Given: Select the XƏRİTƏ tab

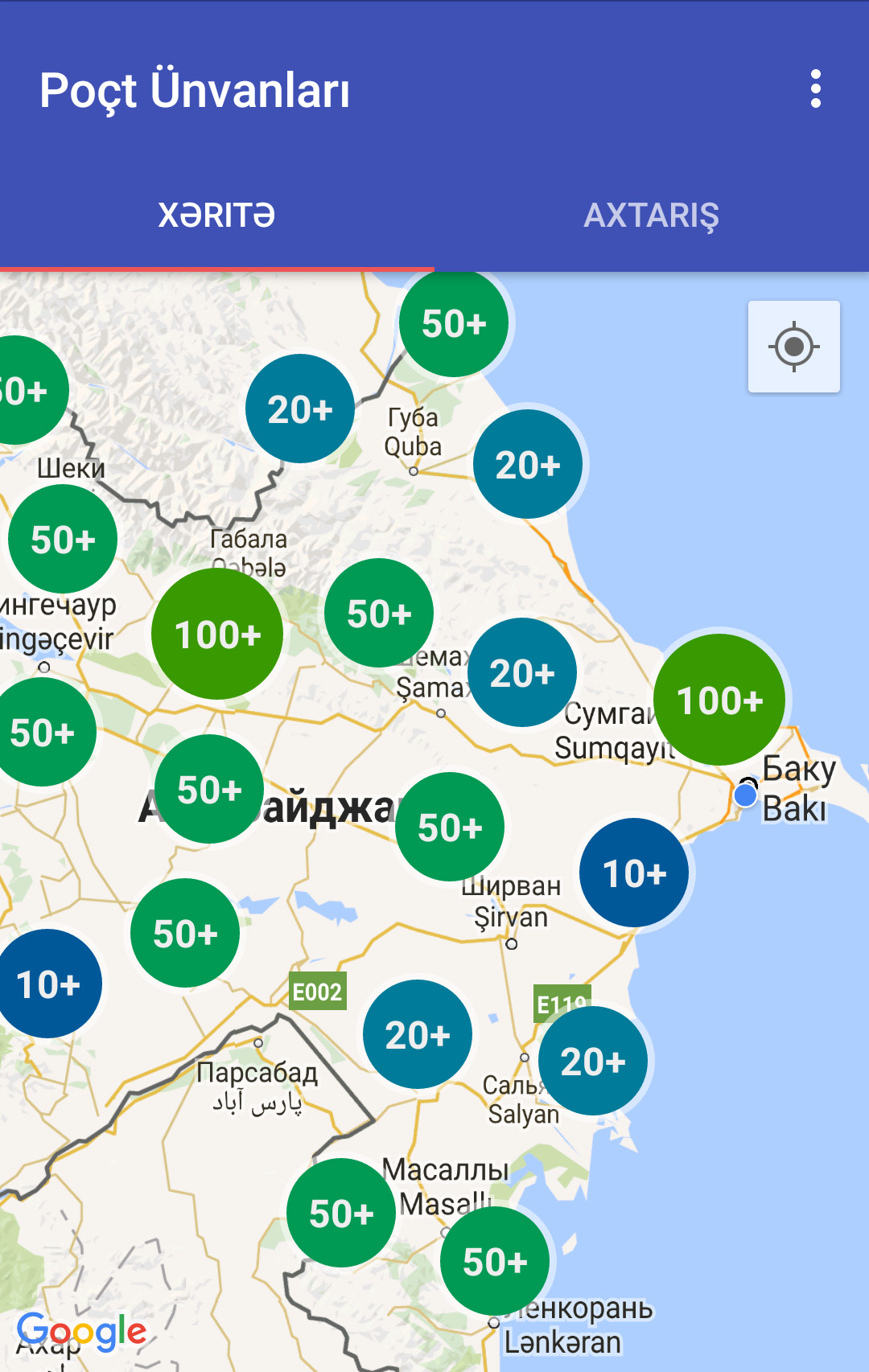Looking at the screenshot, I should tap(216, 216).
